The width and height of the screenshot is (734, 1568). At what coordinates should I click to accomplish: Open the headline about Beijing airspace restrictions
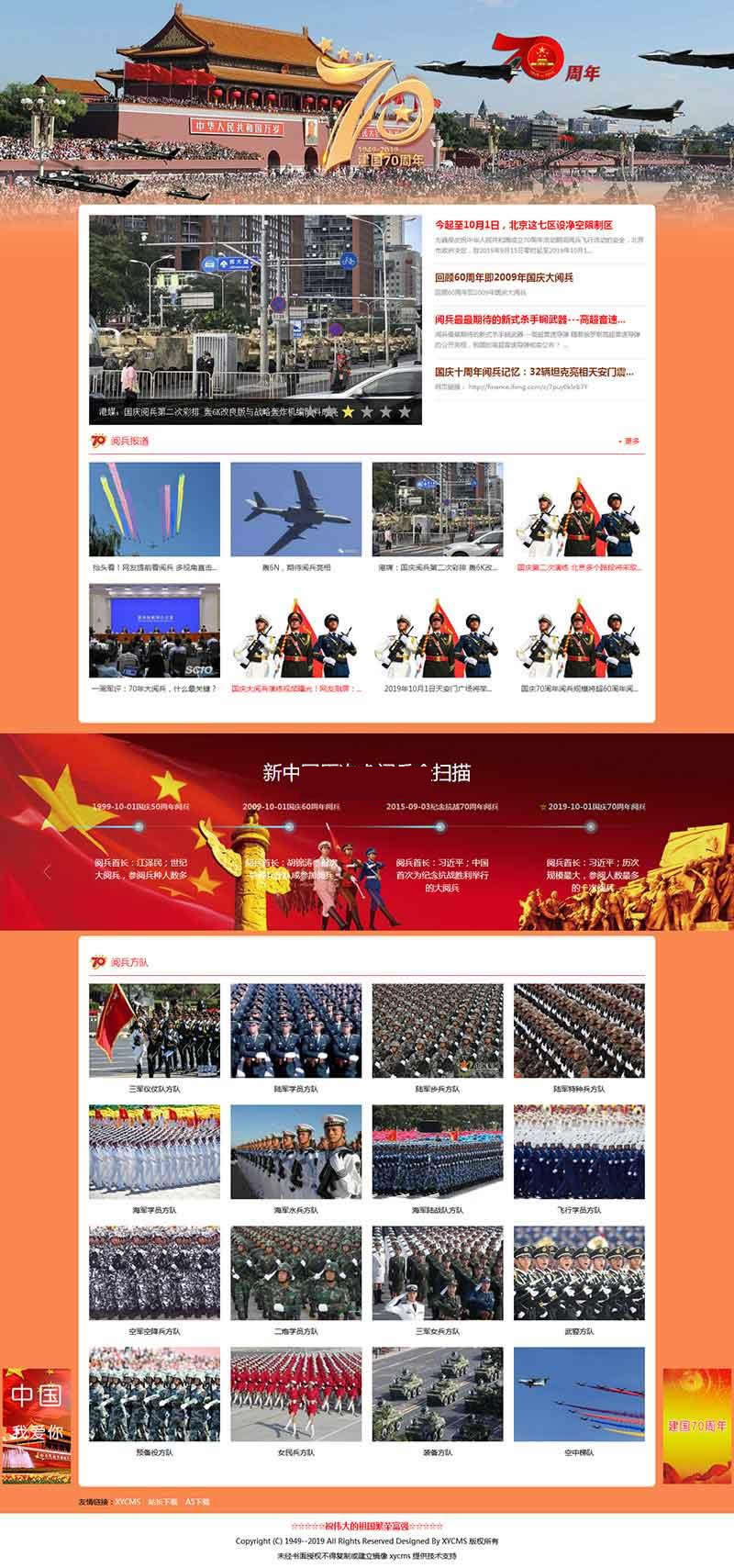(x=523, y=225)
